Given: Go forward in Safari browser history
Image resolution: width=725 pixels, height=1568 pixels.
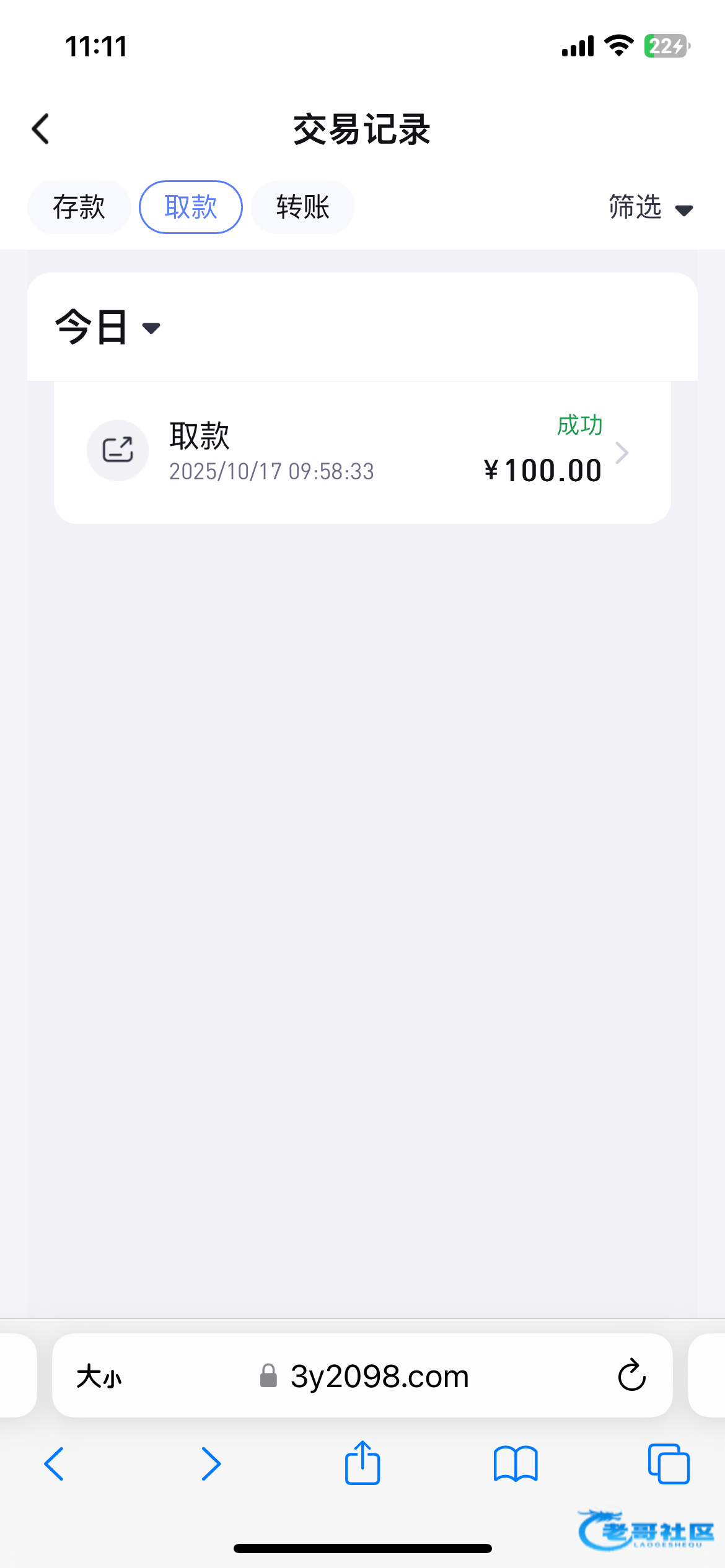Looking at the screenshot, I should (211, 1464).
